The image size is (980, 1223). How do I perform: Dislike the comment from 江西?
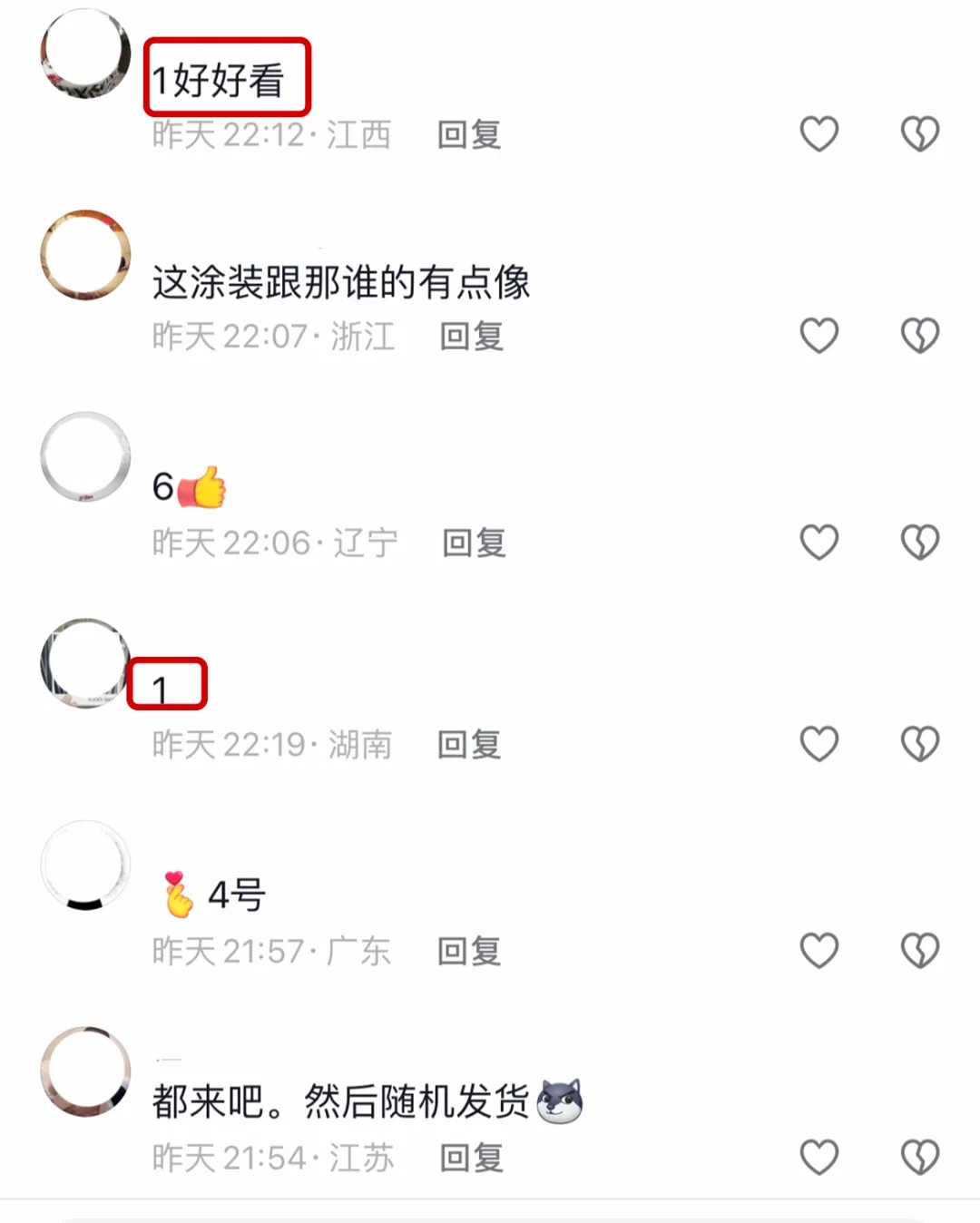(x=919, y=134)
